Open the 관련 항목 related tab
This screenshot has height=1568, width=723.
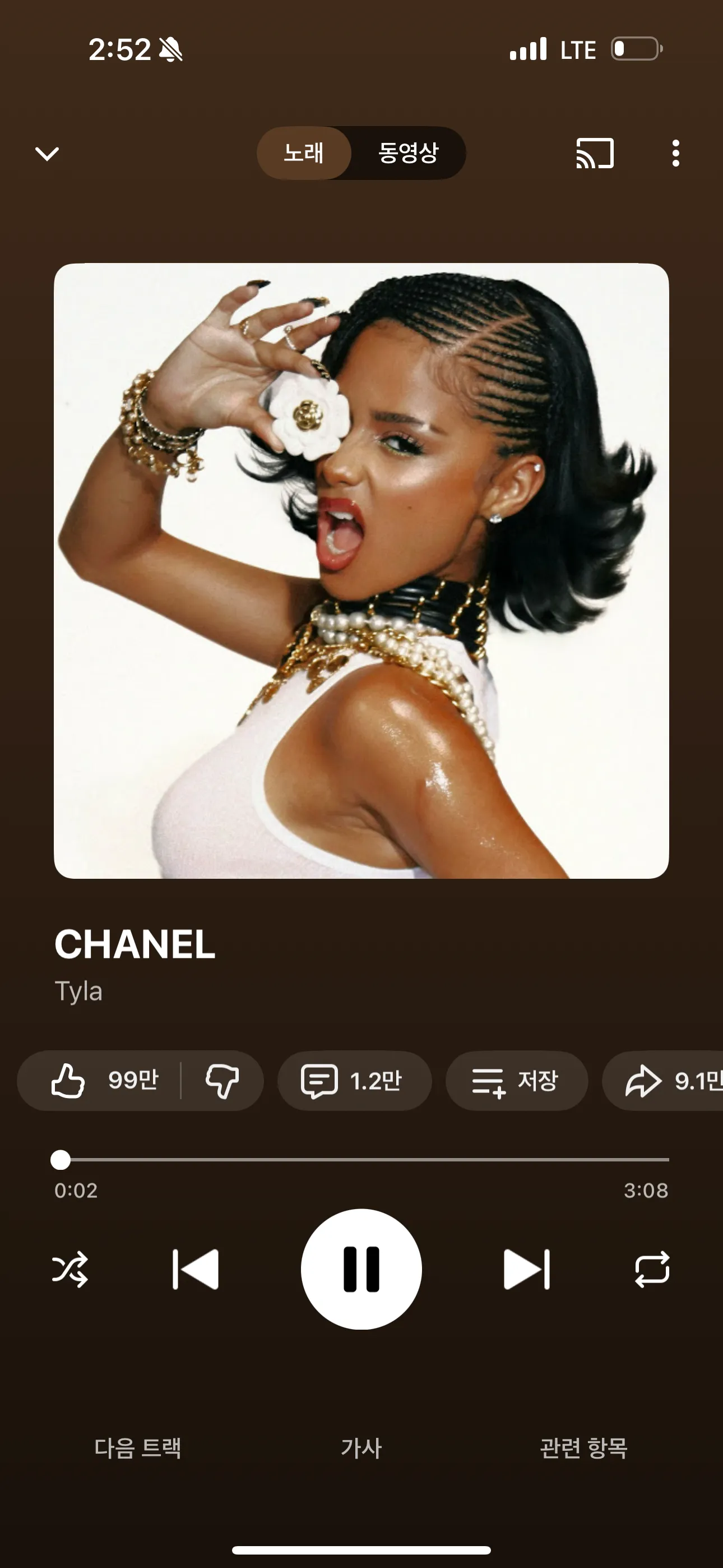(x=583, y=1447)
